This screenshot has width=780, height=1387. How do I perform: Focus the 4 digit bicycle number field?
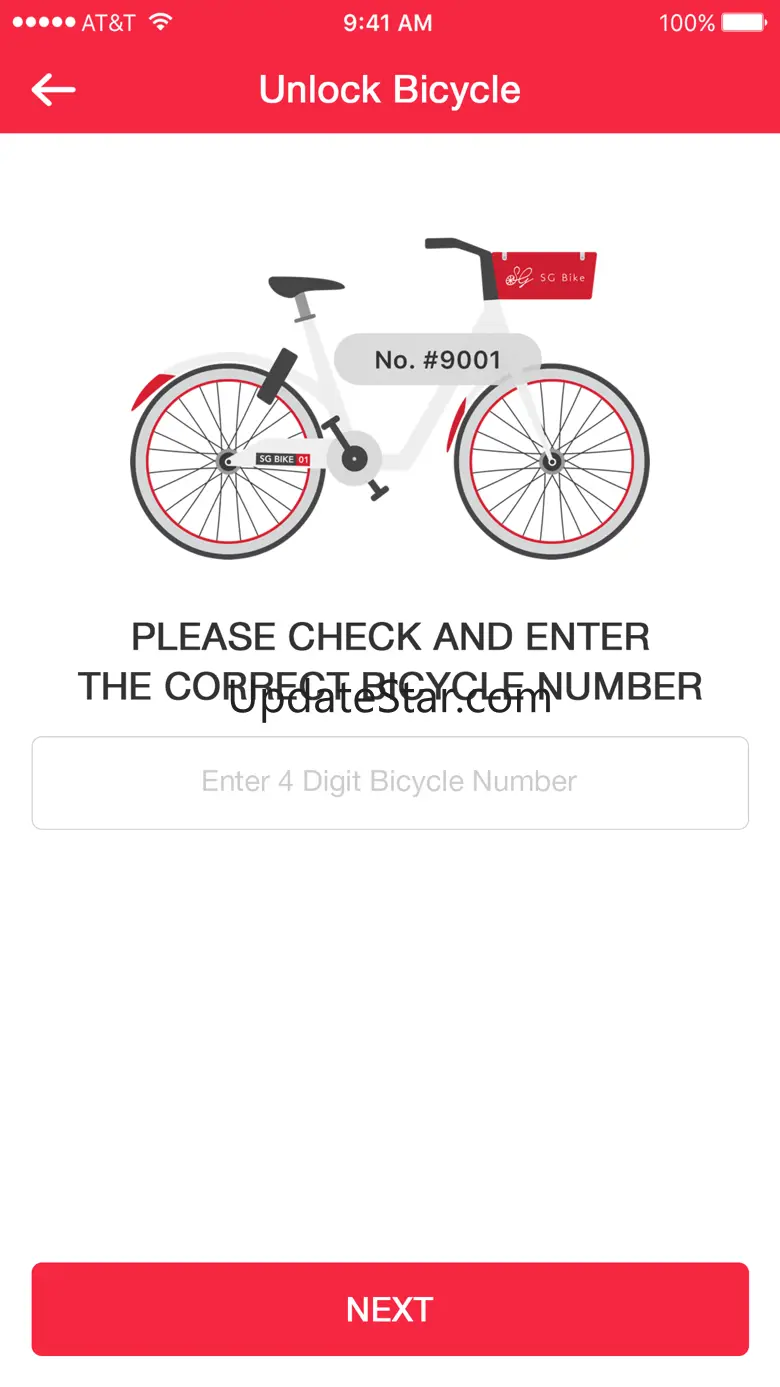coord(390,782)
